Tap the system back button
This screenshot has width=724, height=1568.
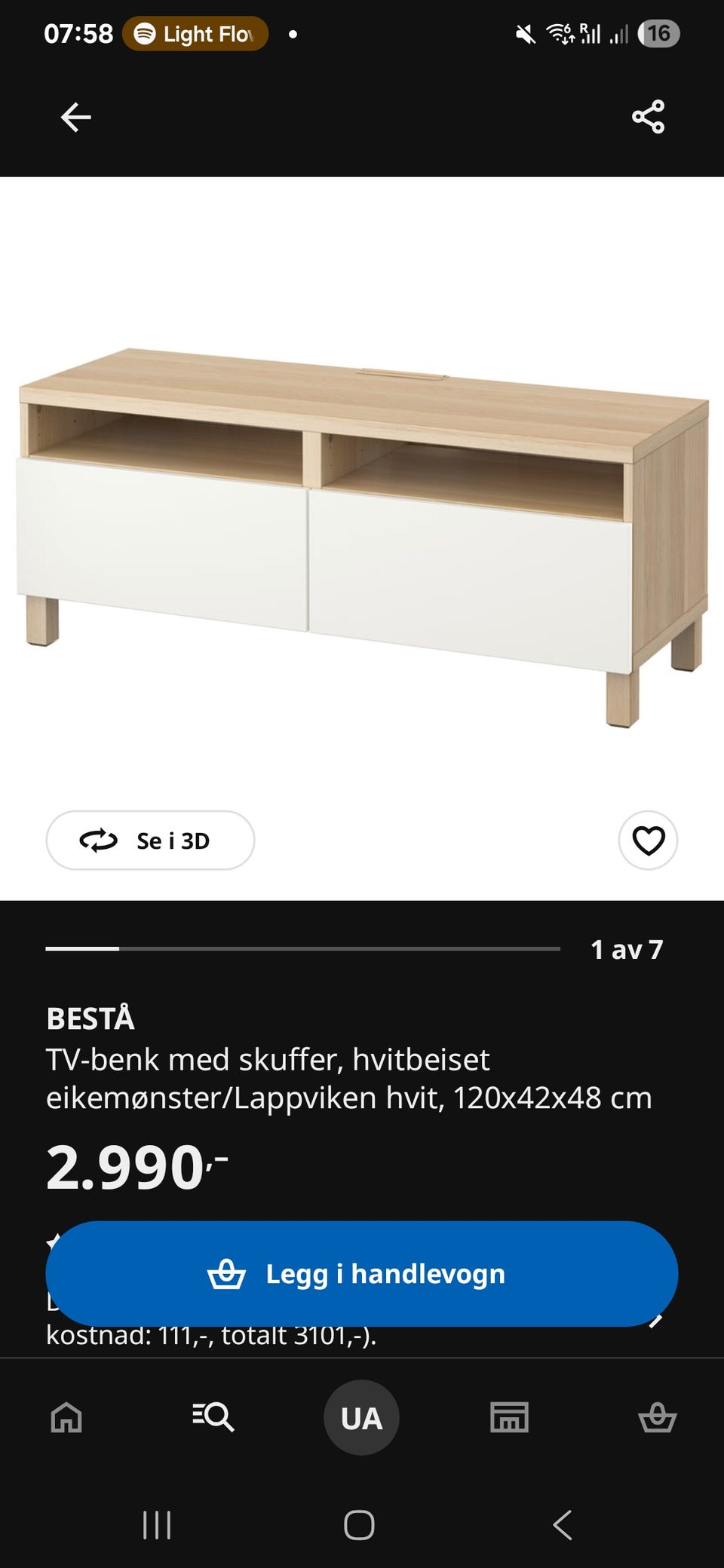tap(563, 1525)
